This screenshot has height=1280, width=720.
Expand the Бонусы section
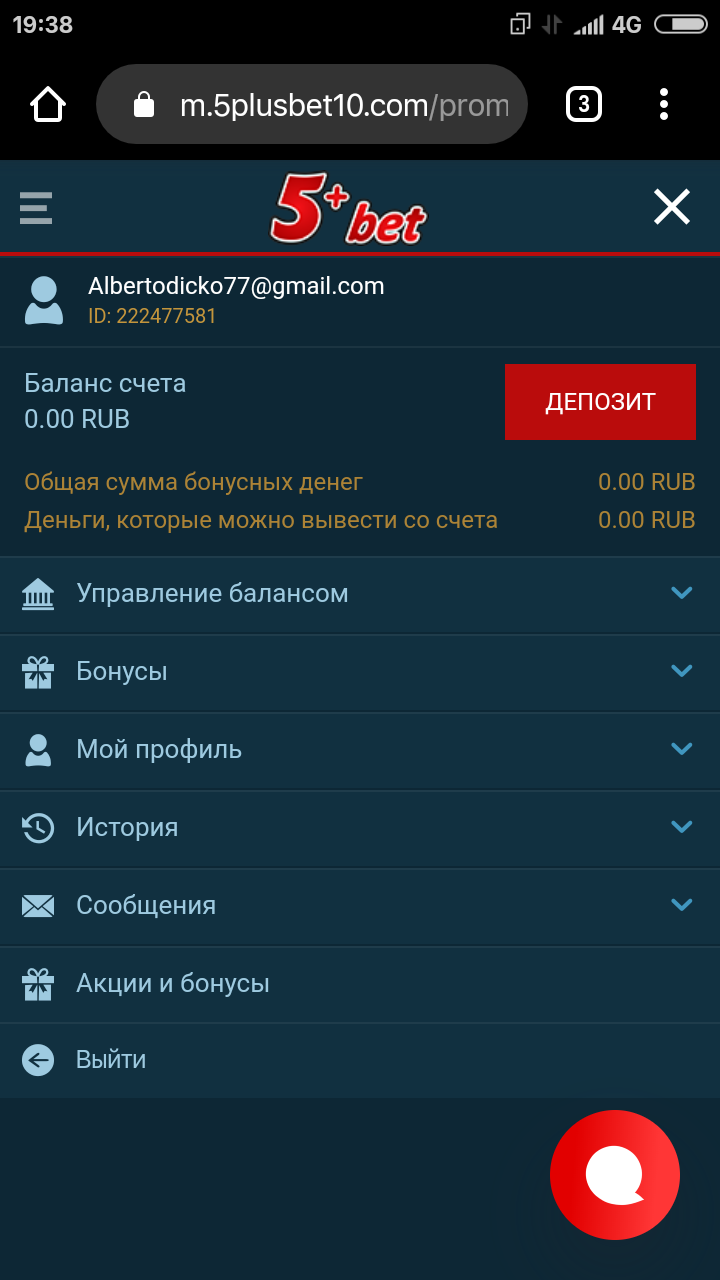[x=682, y=671]
